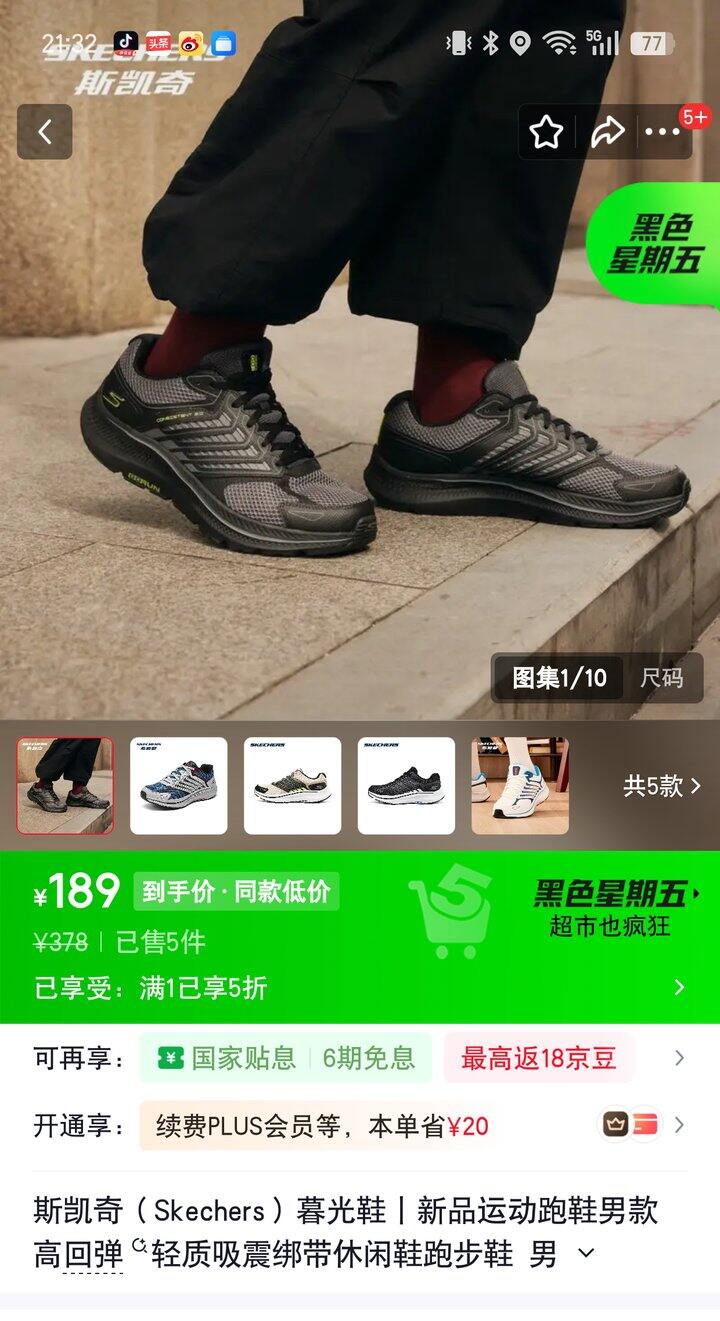Switch to the 尺码 size tab
This screenshot has height=1321, width=720.
(x=661, y=678)
